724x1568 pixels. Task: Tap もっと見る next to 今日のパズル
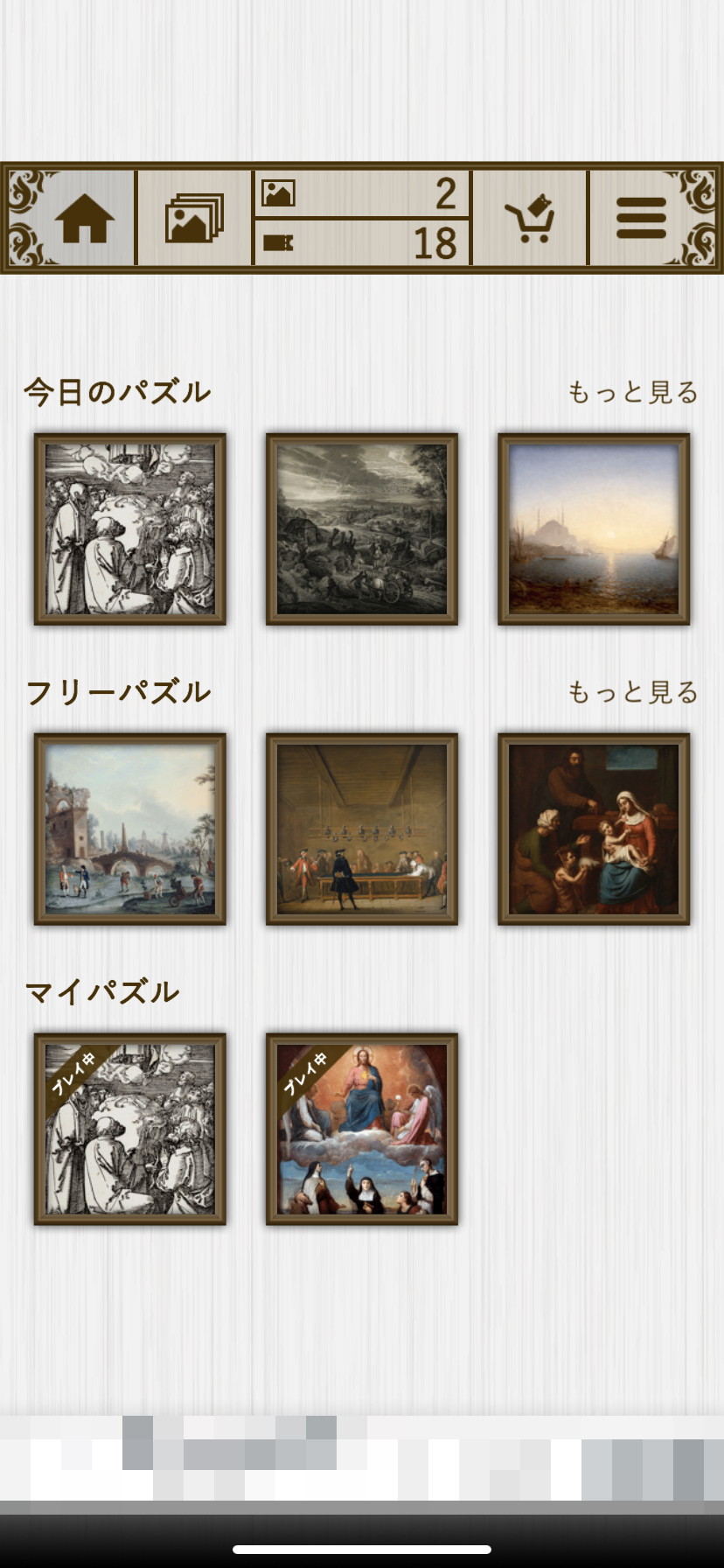pyautogui.click(x=633, y=392)
